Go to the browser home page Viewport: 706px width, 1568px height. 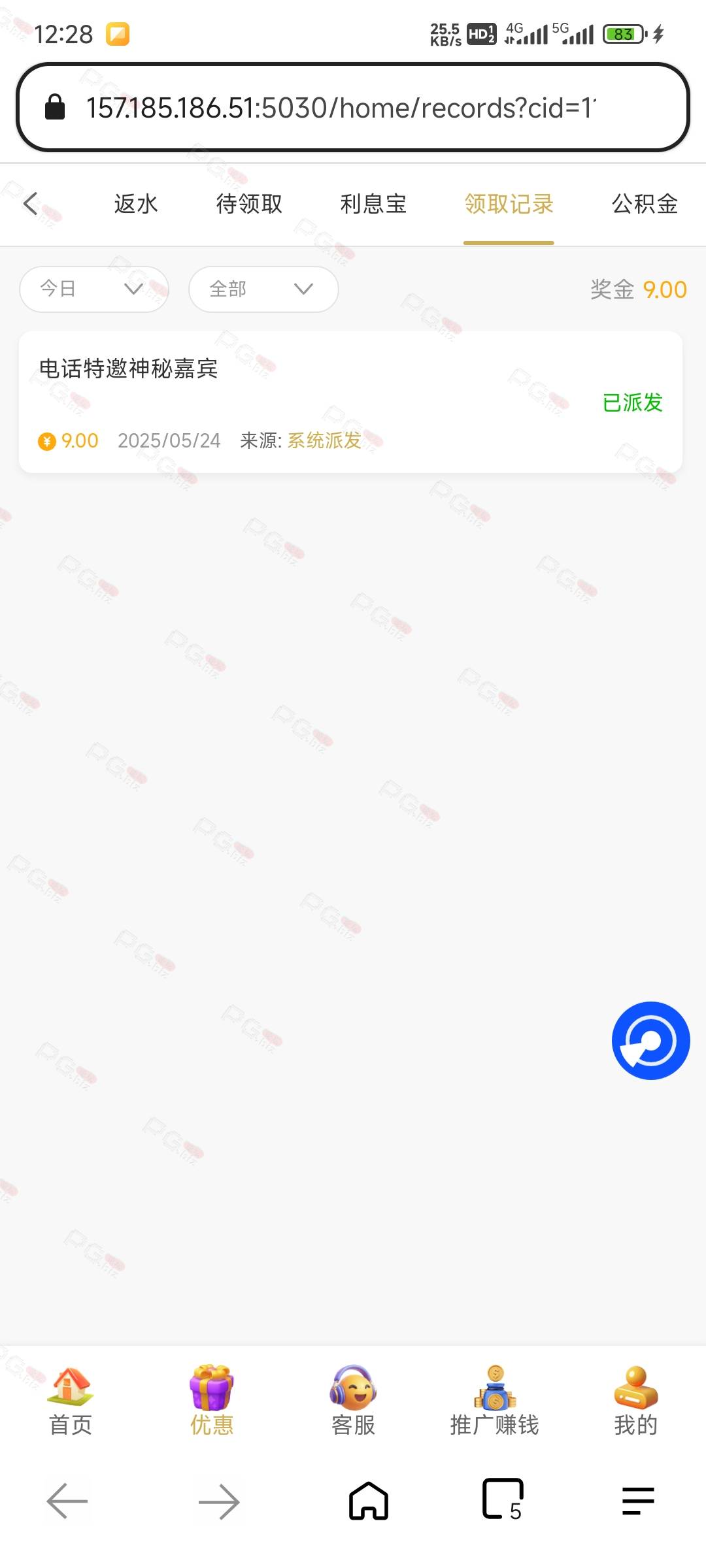369,1501
